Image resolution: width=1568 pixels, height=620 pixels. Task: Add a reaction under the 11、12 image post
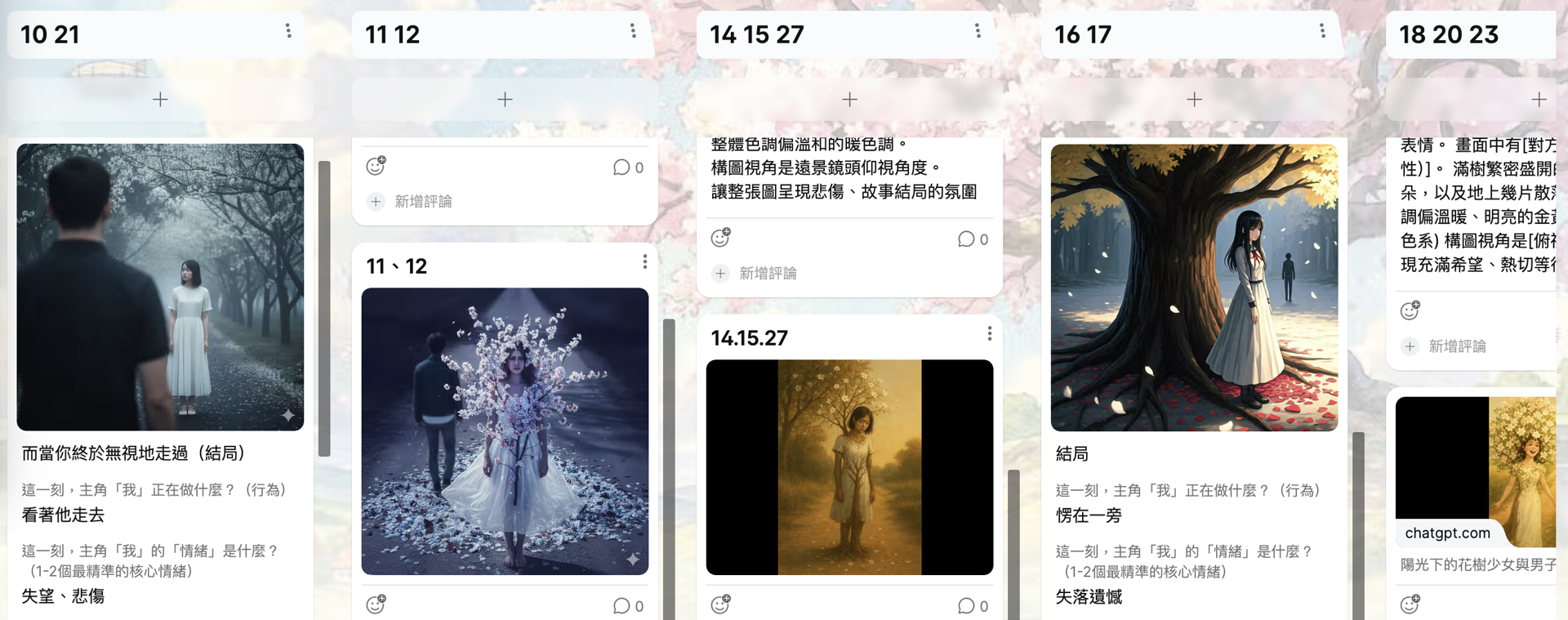[x=376, y=604]
